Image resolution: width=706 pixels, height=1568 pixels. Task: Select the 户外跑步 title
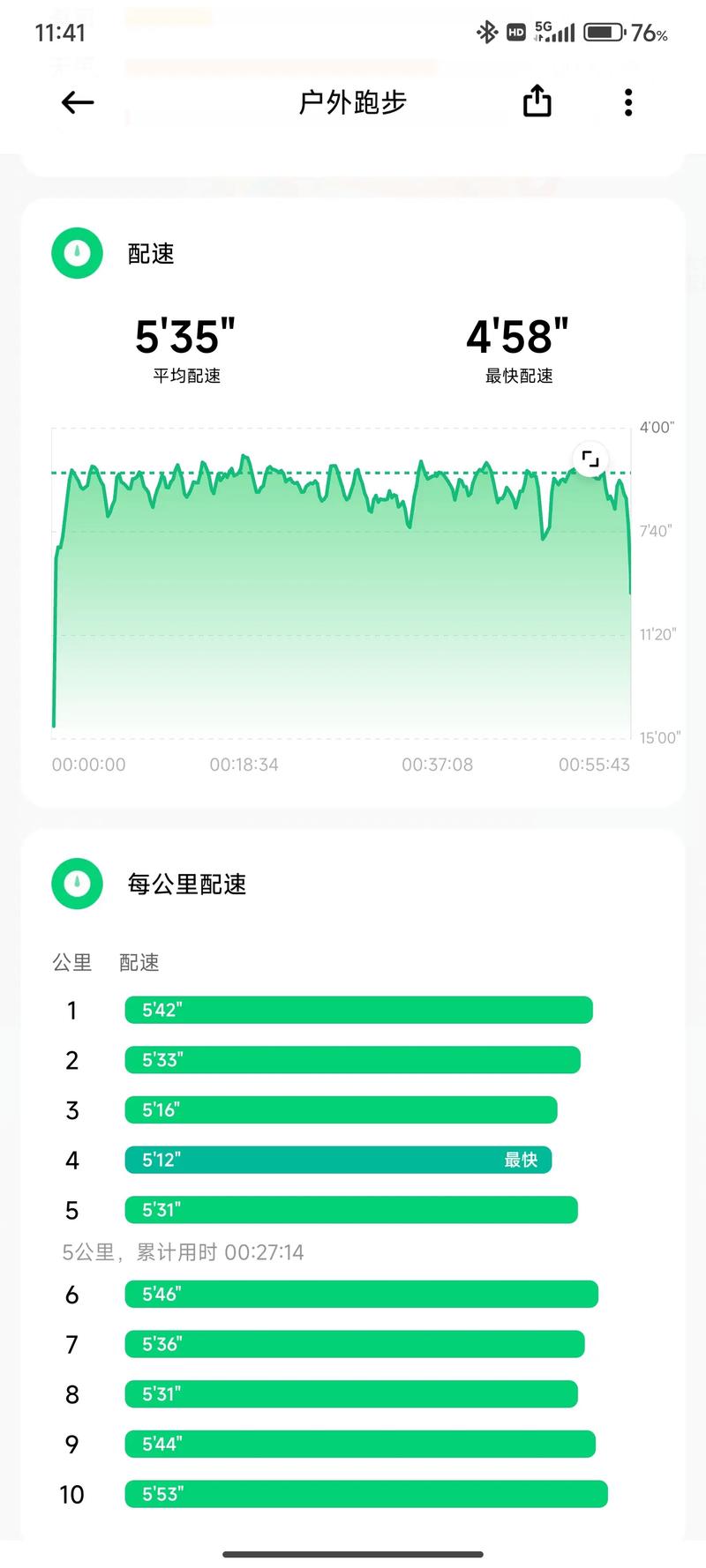[351, 101]
